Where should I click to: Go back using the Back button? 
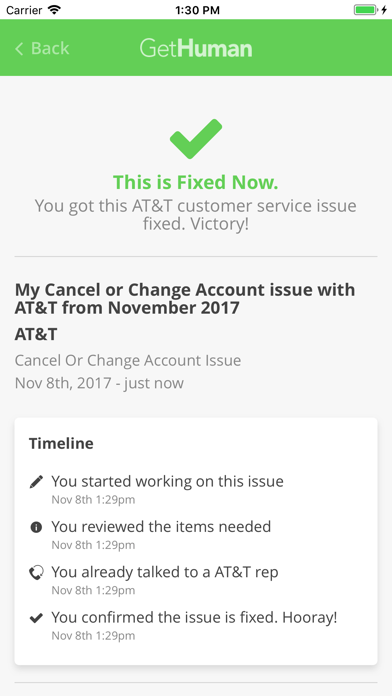click(42, 48)
